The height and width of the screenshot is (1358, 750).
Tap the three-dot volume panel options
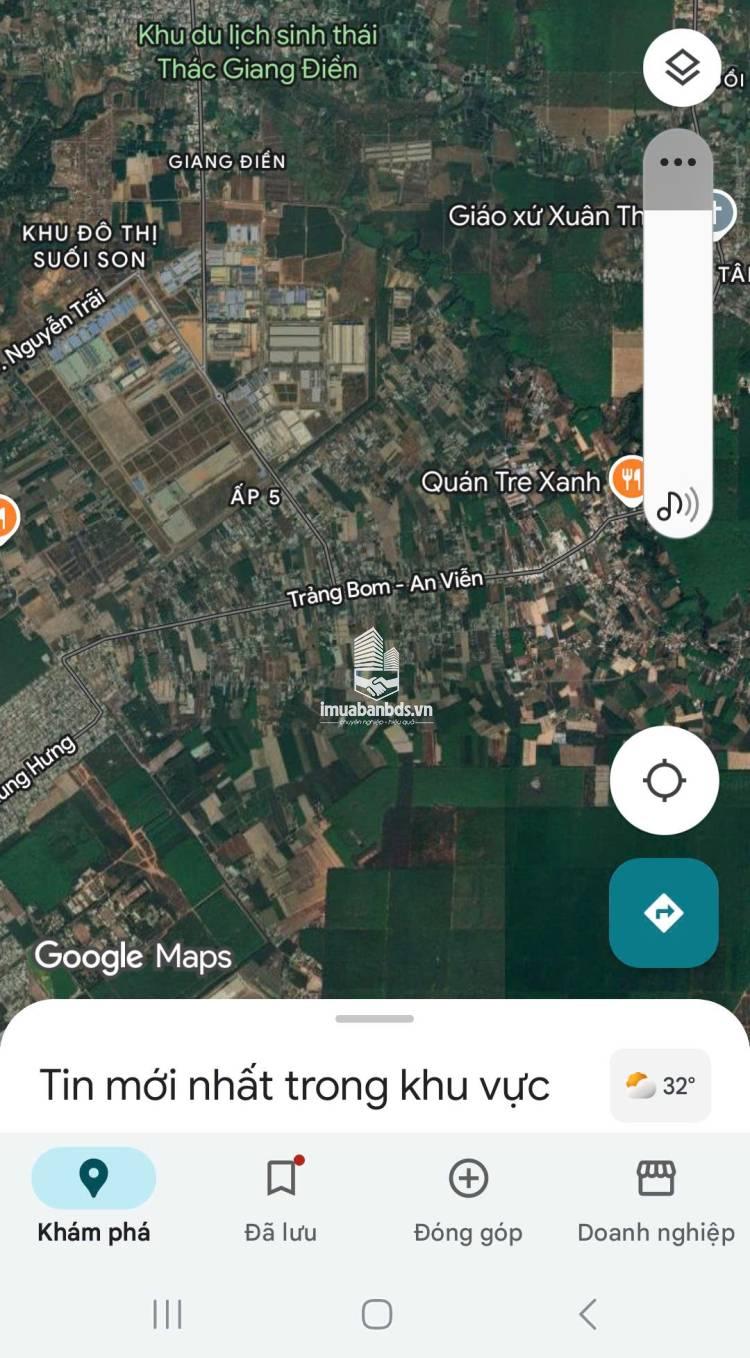click(x=677, y=162)
